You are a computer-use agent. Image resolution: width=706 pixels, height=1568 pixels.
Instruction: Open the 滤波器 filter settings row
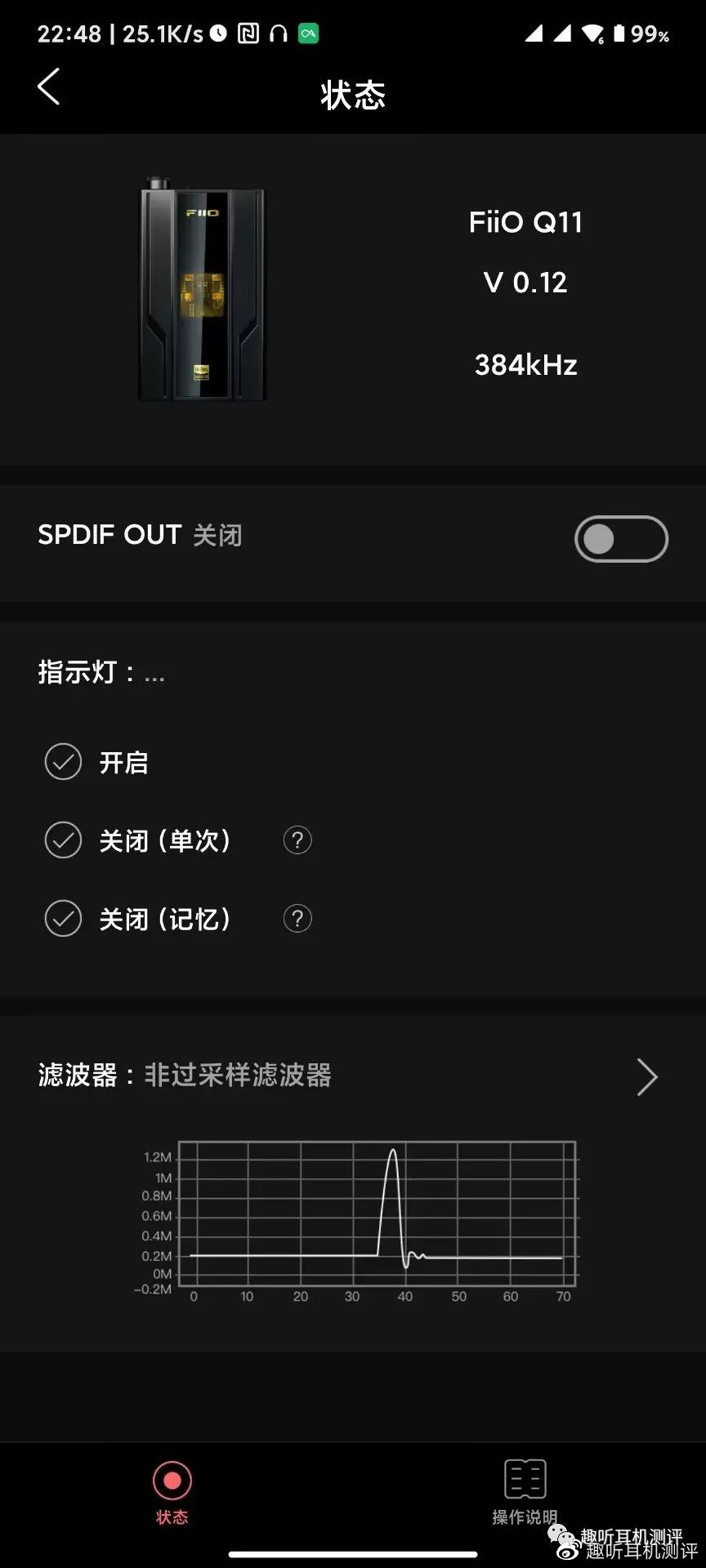coord(646,1076)
